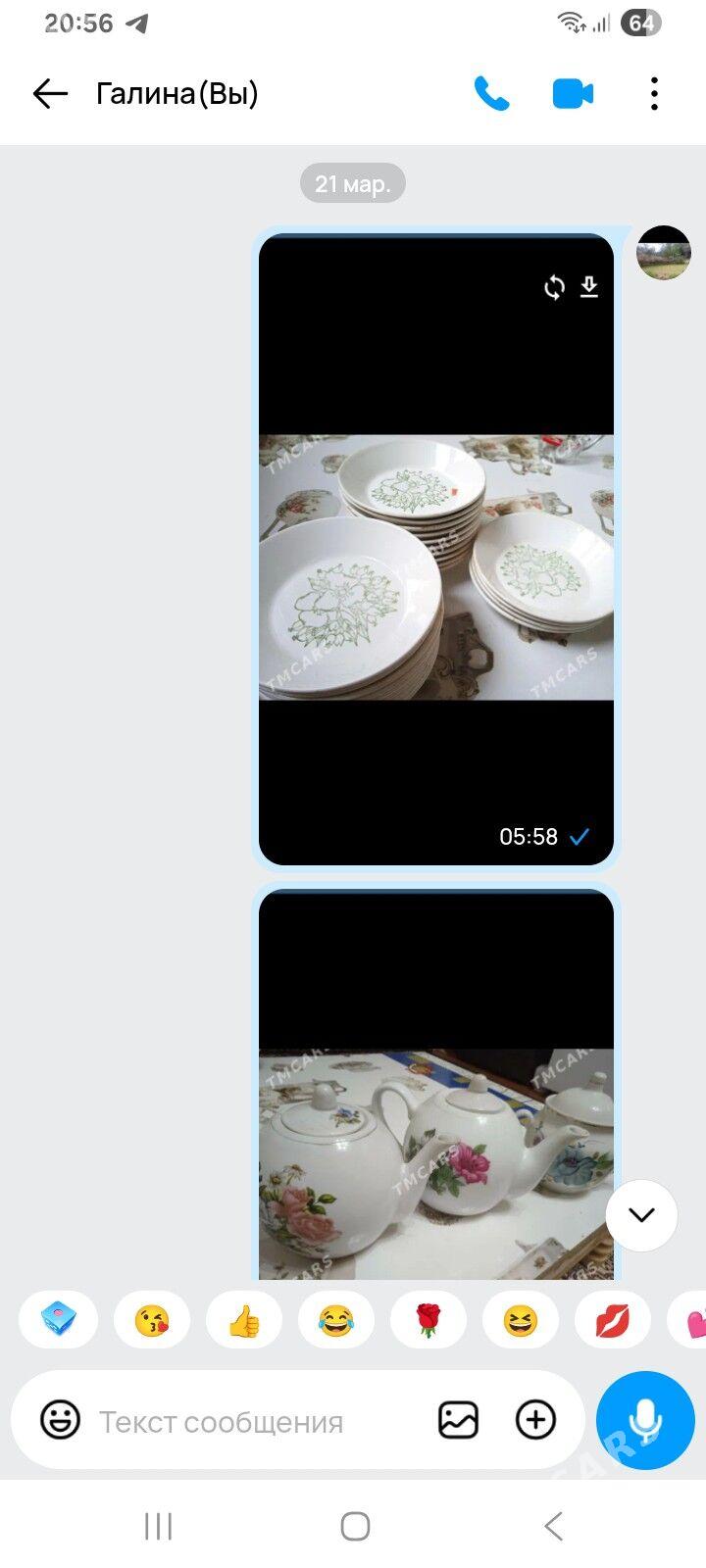Viewport: 706px width, 1568px height.
Task: Send the kissing face emoji
Action: tap(152, 1321)
